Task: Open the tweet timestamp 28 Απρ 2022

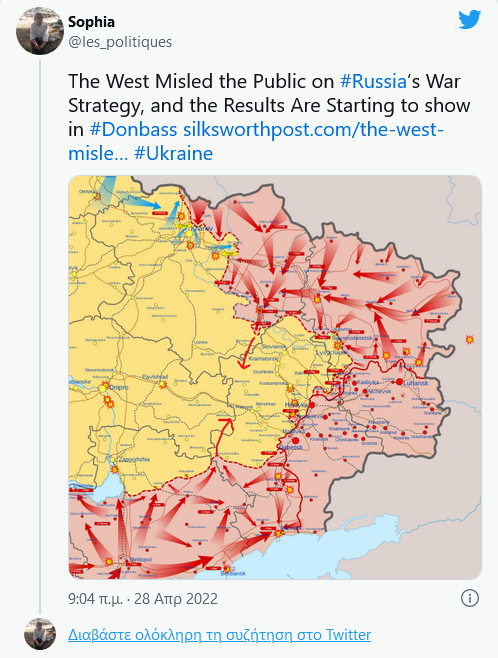Action: 143,598
